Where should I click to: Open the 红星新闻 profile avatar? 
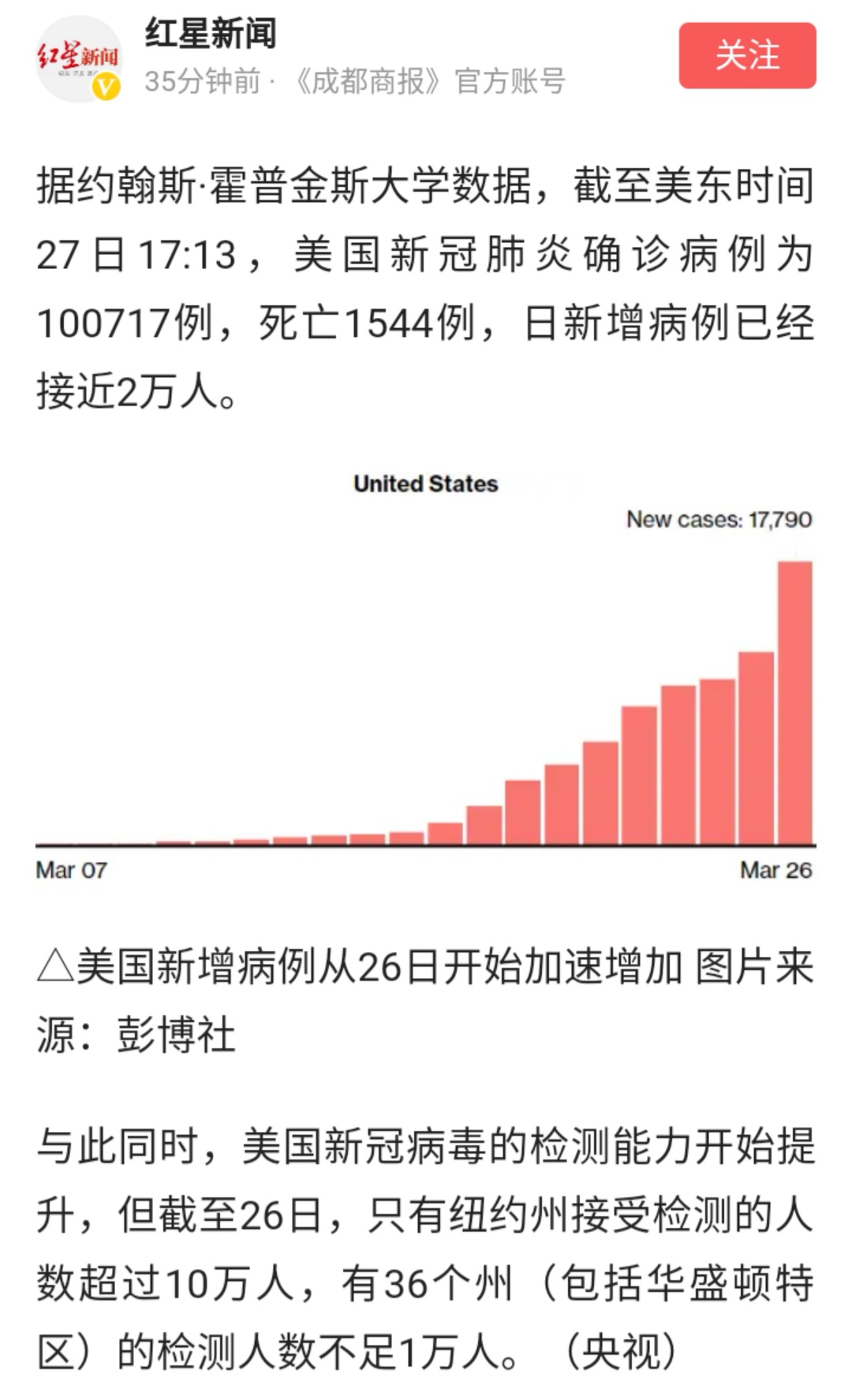(x=79, y=59)
